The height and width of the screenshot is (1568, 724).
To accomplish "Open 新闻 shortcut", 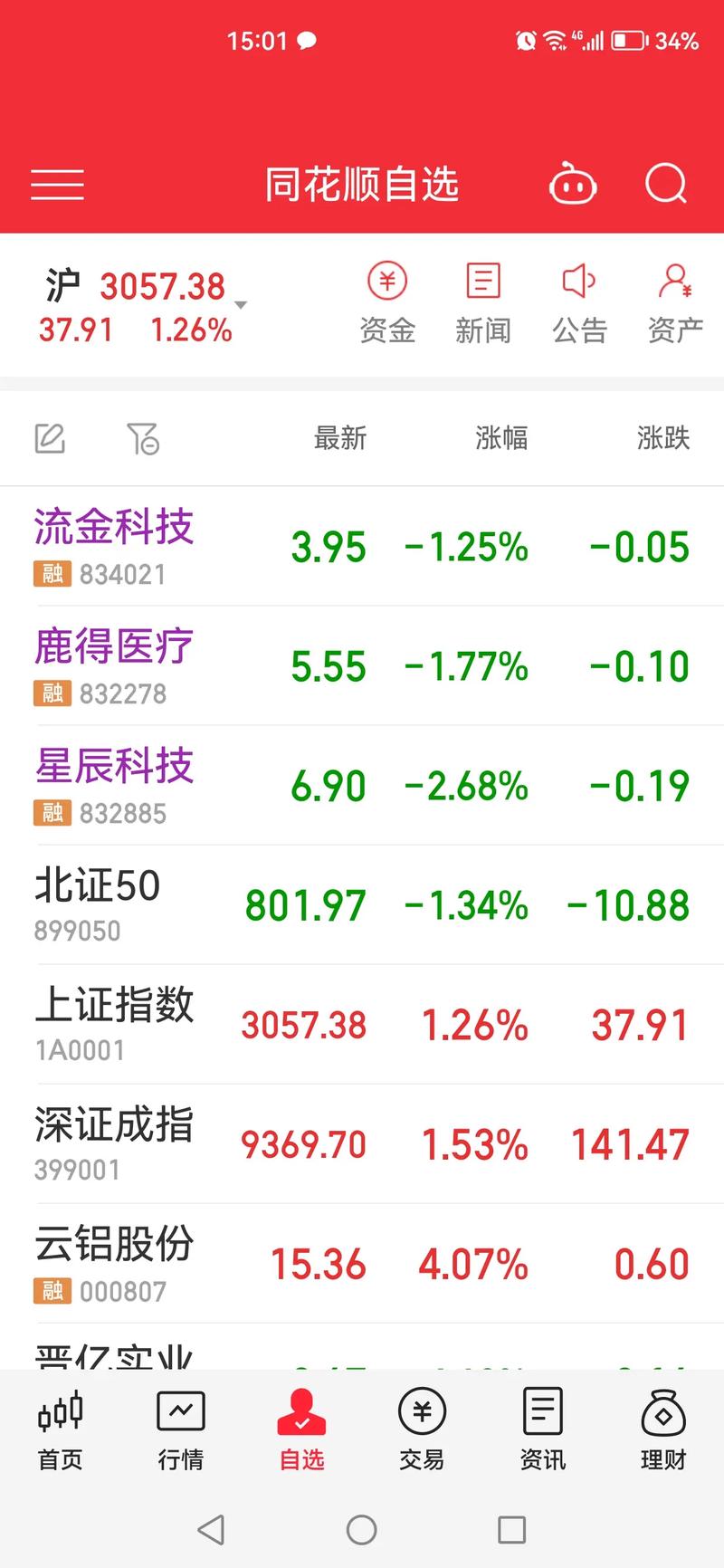I will 483,303.
